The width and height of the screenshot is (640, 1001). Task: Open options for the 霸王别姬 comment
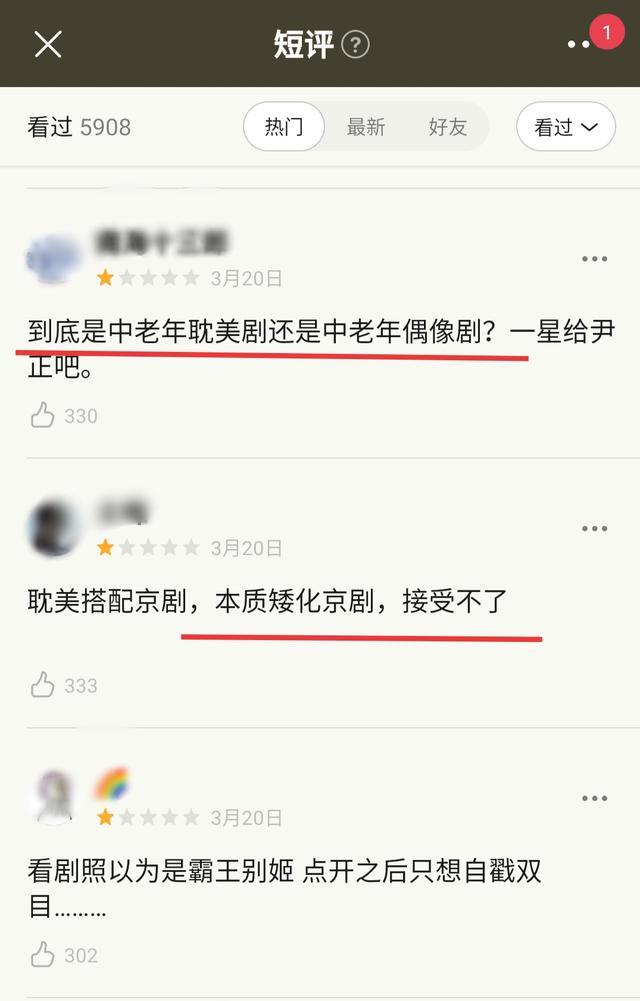coord(594,798)
